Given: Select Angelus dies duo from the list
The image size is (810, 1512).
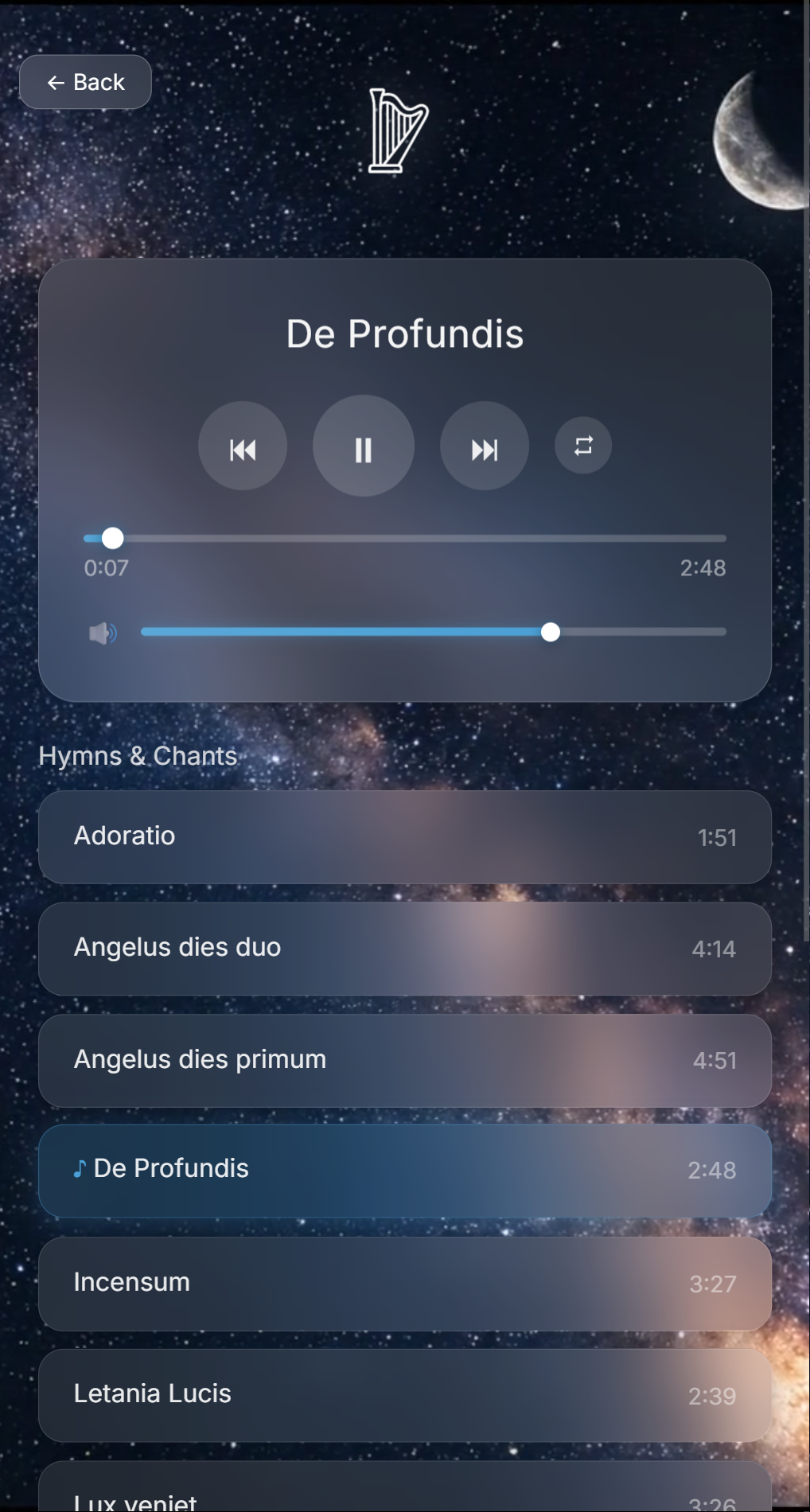Looking at the screenshot, I should 405,949.
